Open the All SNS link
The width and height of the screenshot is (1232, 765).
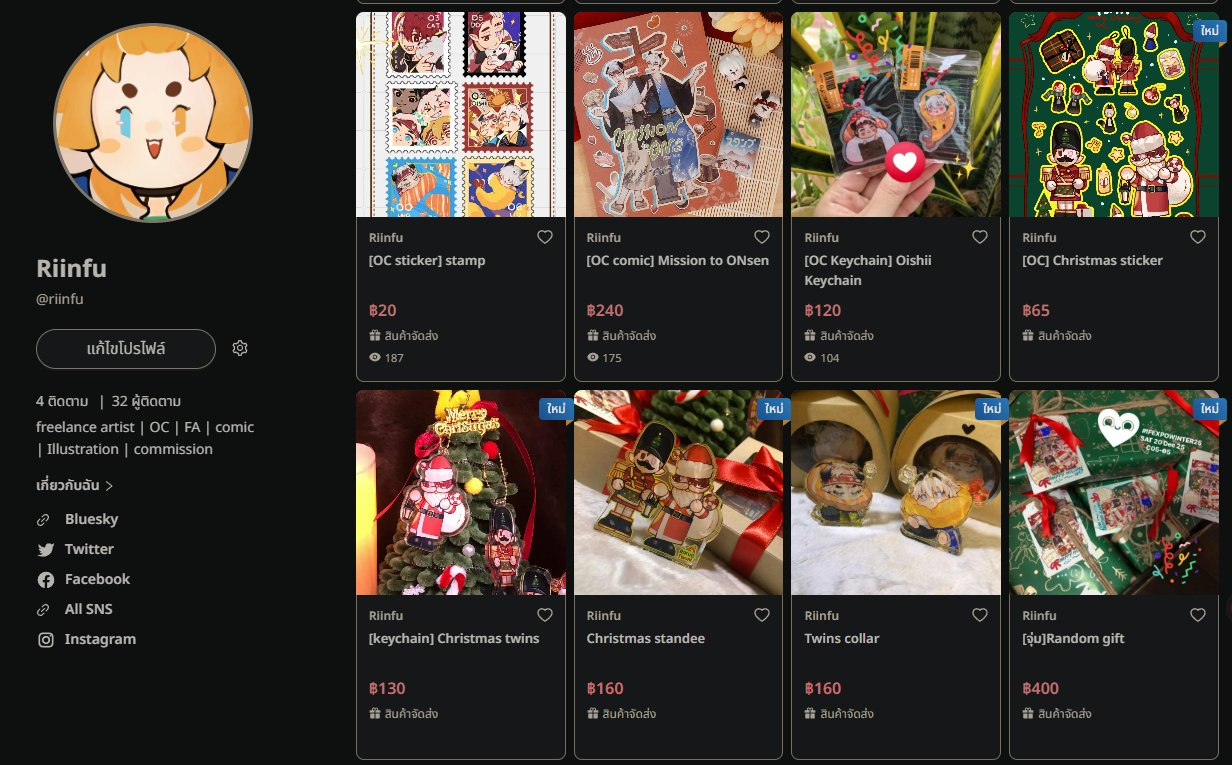coord(88,609)
